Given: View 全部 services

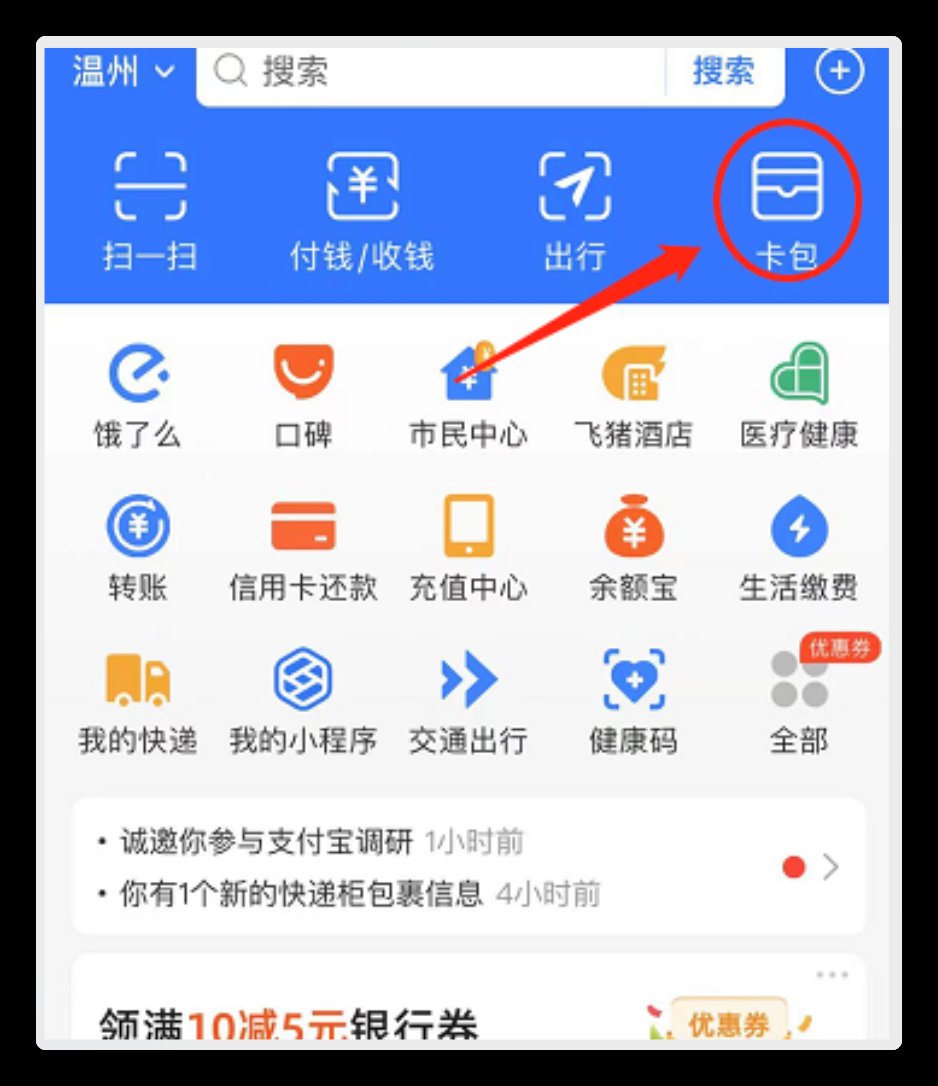Looking at the screenshot, I should tap(799, 700).
